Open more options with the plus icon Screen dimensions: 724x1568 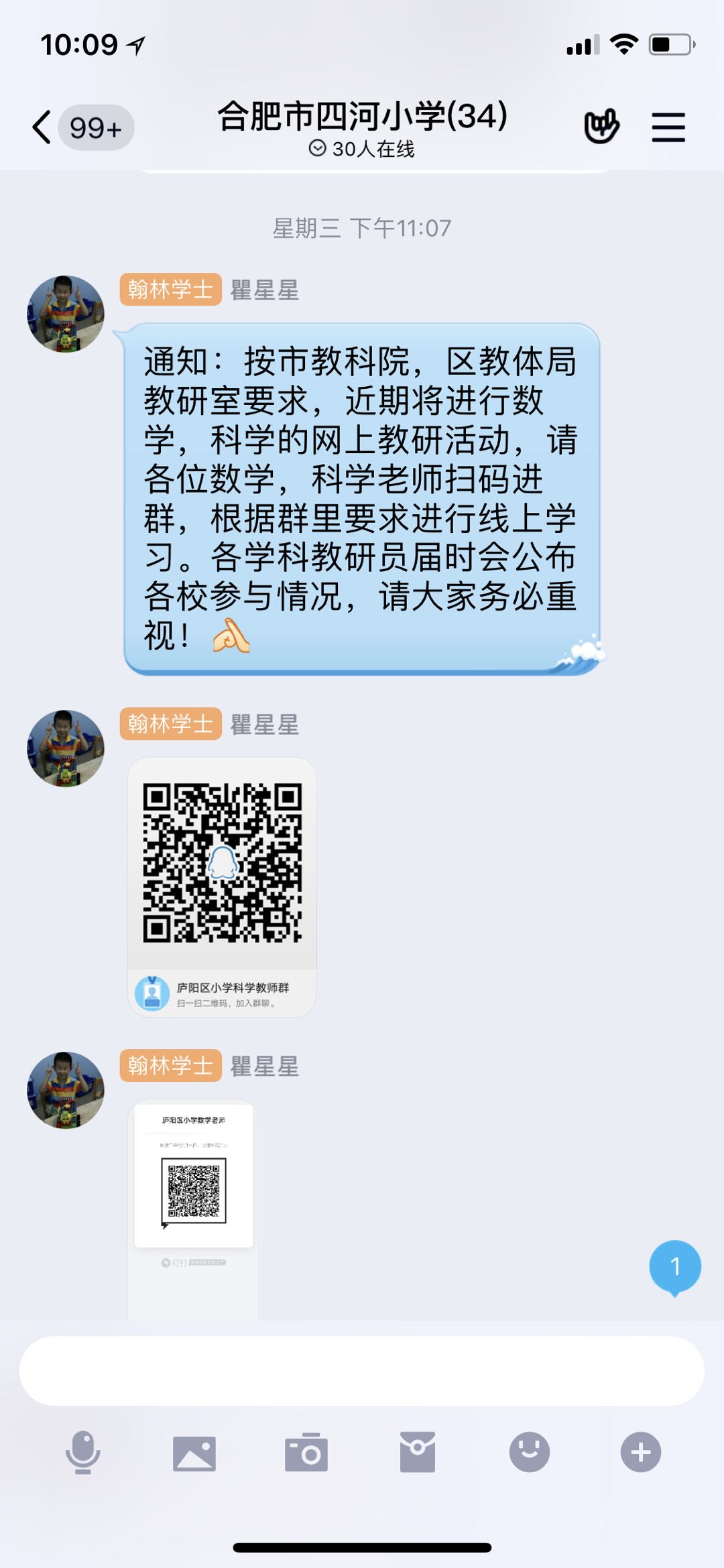pos(641,1452)
